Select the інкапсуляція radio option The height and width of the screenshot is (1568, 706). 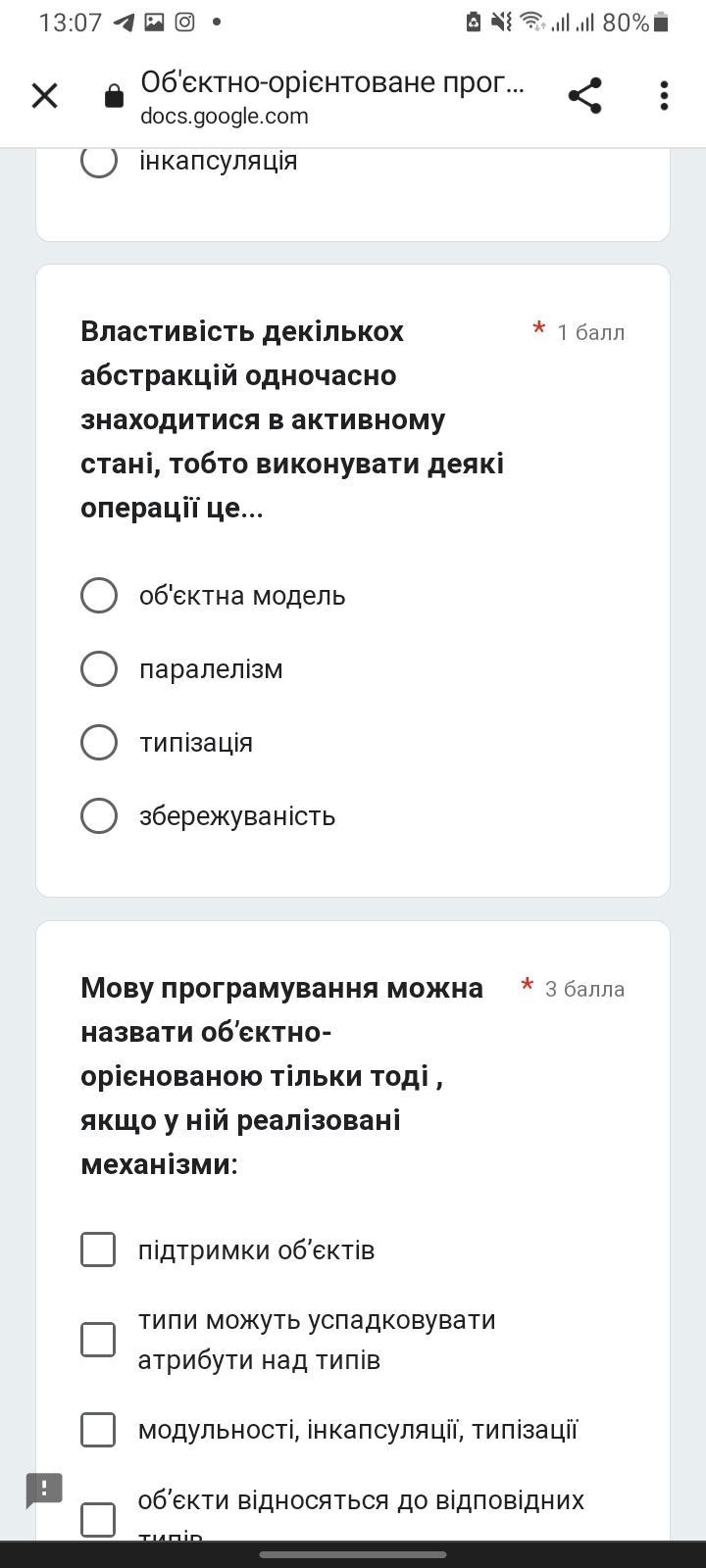pyautogui.click(x=99, y=160)
